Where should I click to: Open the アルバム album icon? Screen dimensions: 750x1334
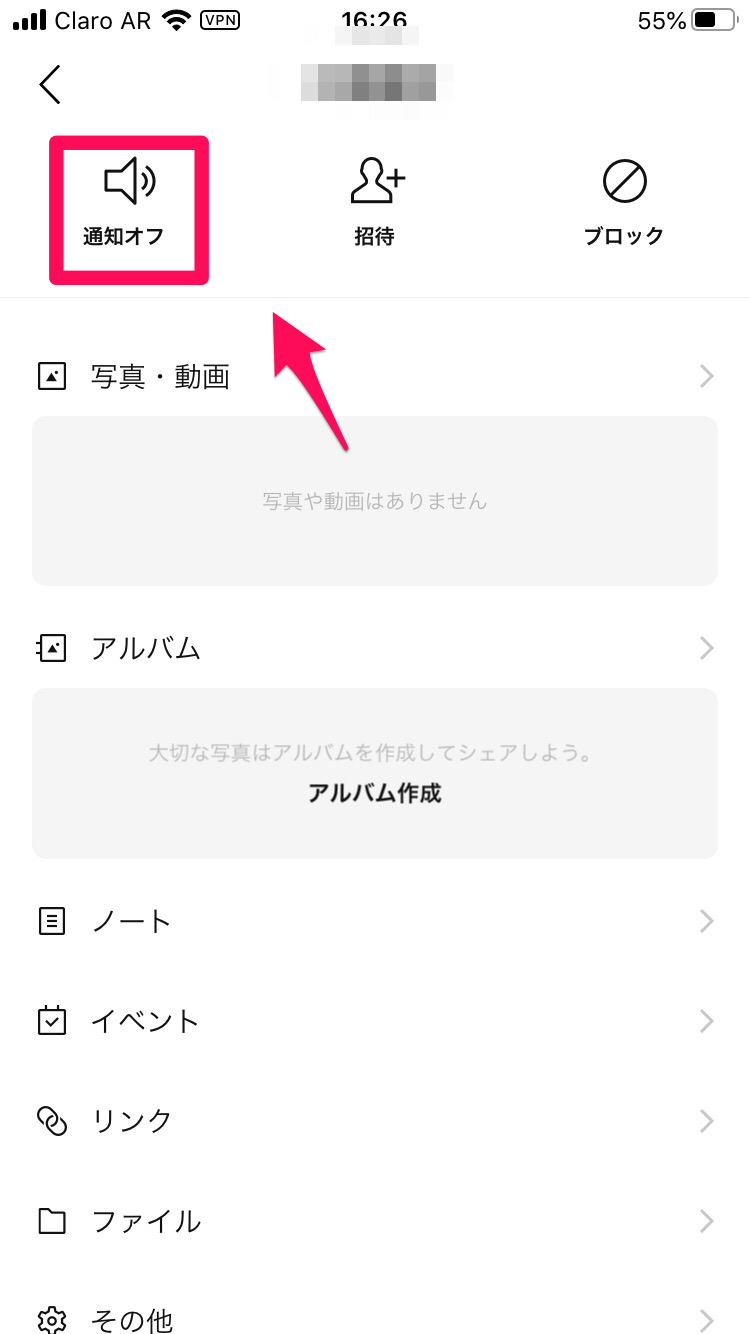[x=51, y=648]
